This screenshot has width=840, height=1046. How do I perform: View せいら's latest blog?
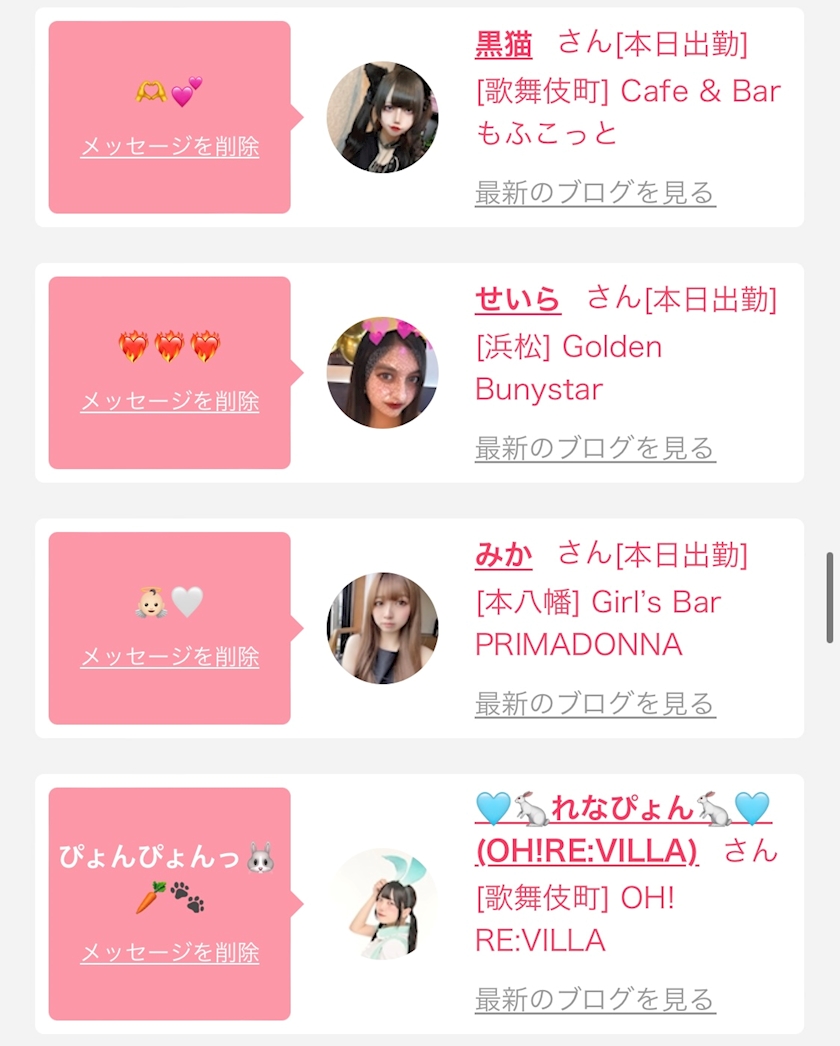[x=595, y=448]
